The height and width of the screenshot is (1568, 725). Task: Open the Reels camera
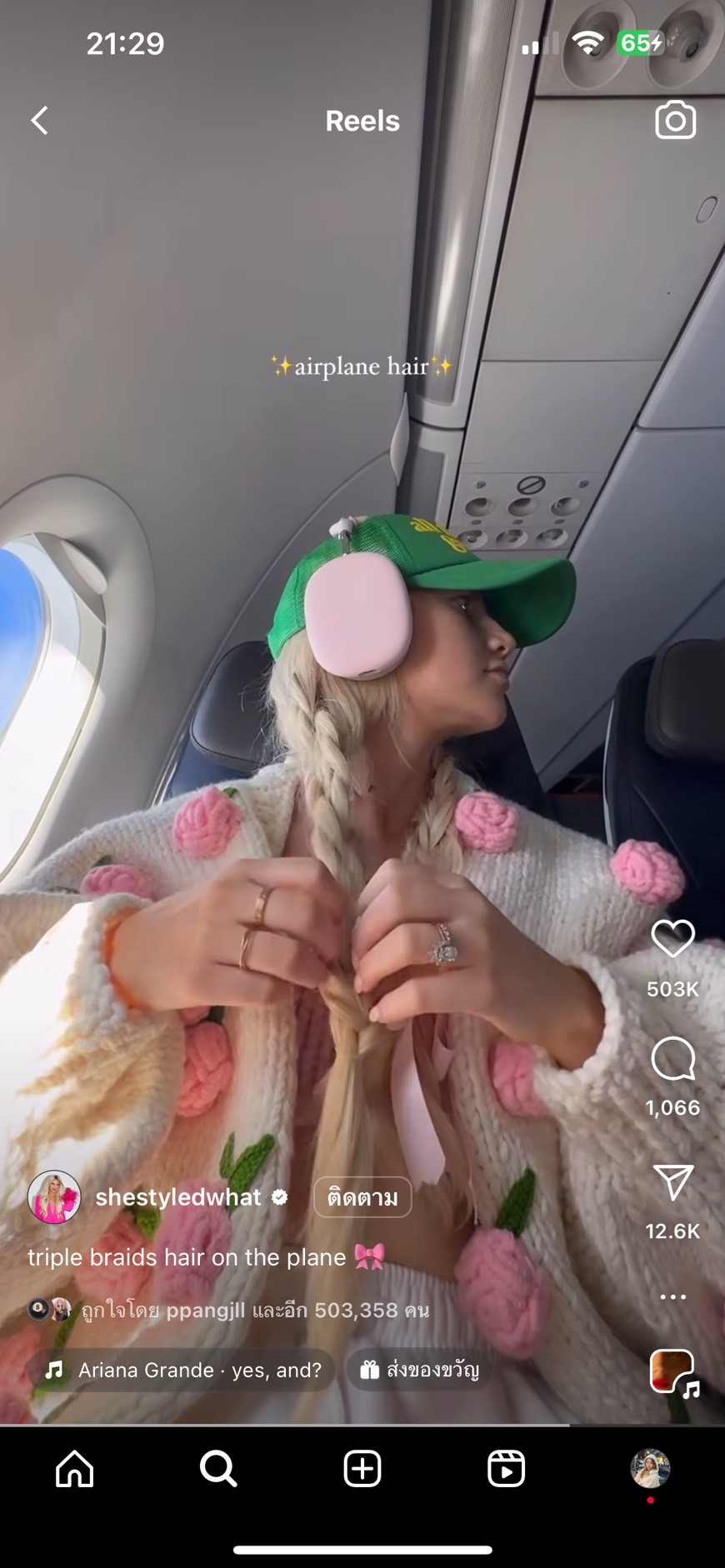675,121
